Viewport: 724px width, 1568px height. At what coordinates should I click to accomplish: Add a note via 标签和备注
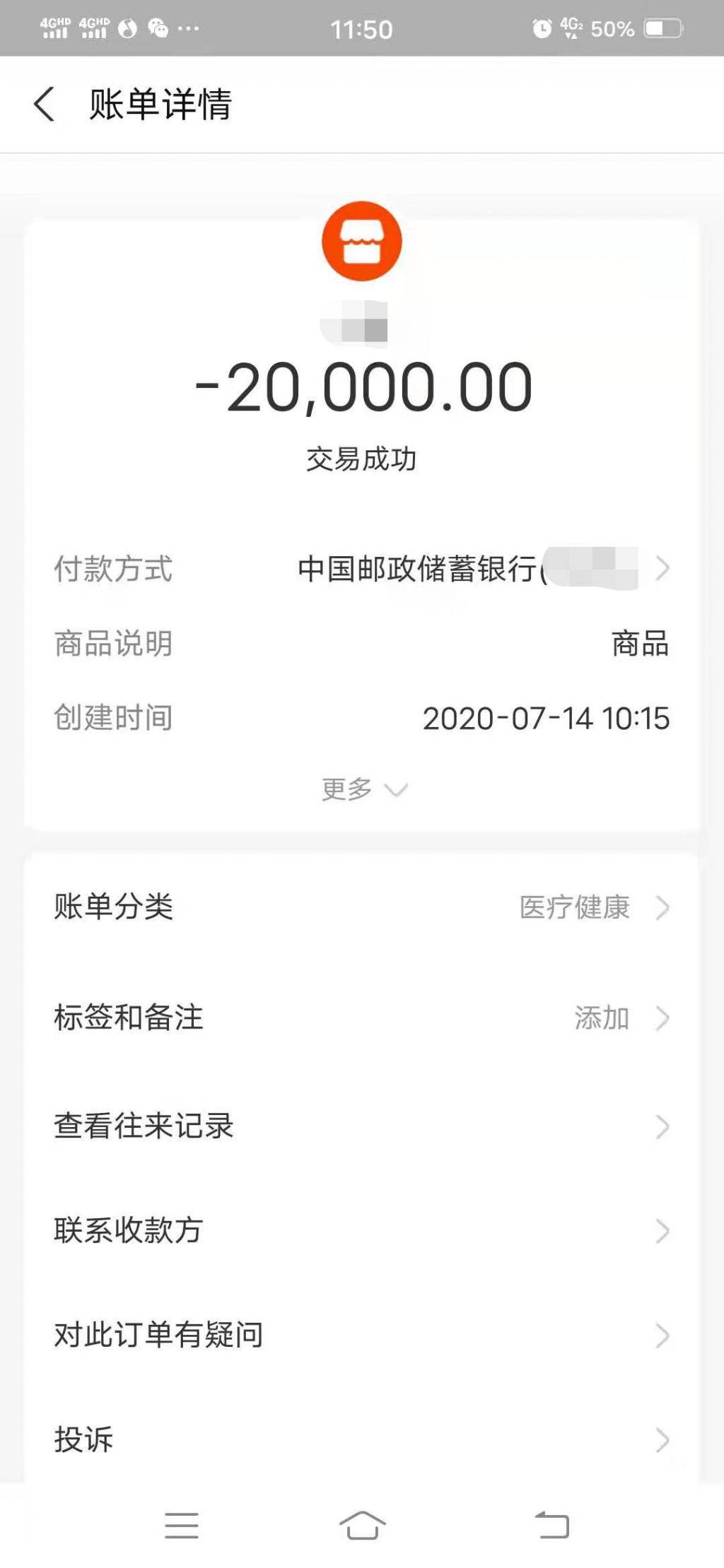click(362, 1018)
